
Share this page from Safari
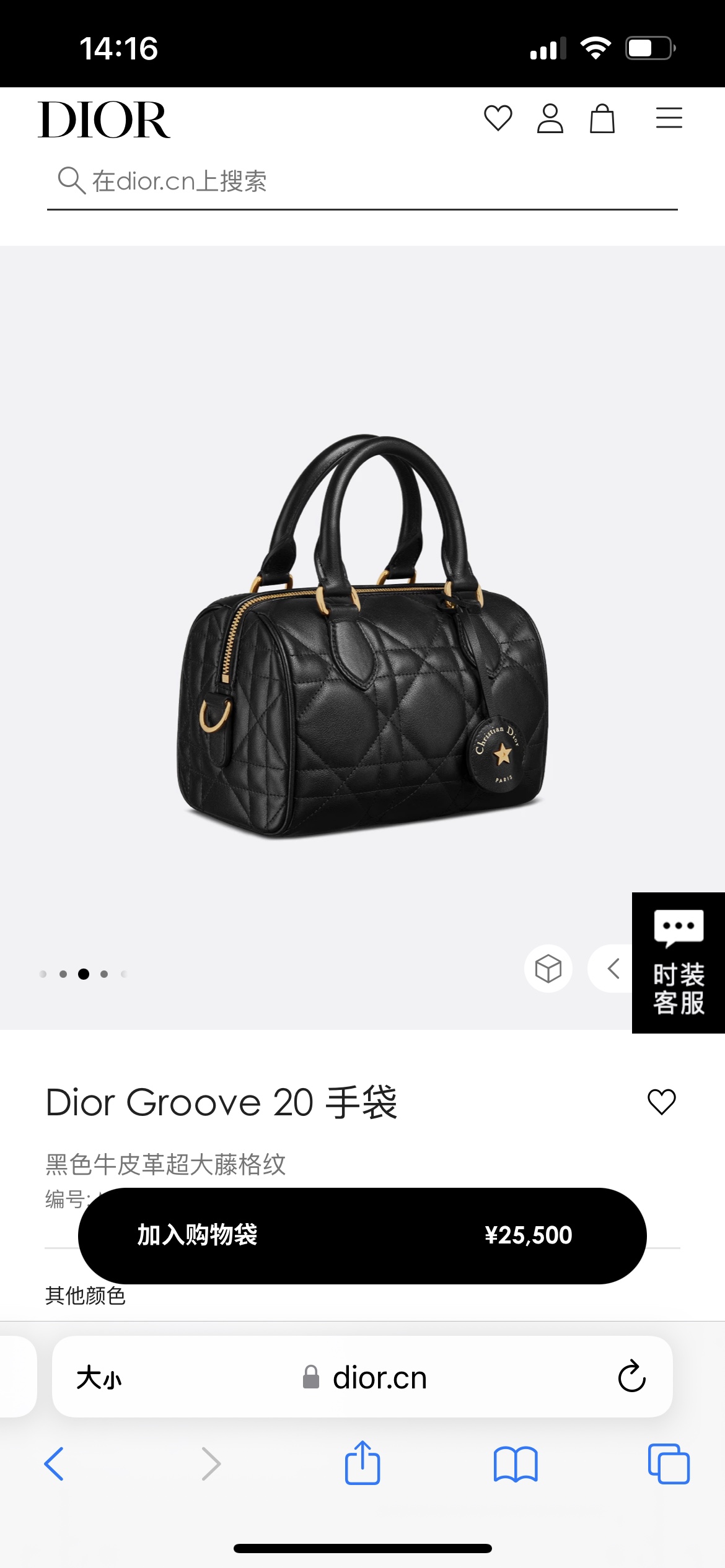point(362,1463)
